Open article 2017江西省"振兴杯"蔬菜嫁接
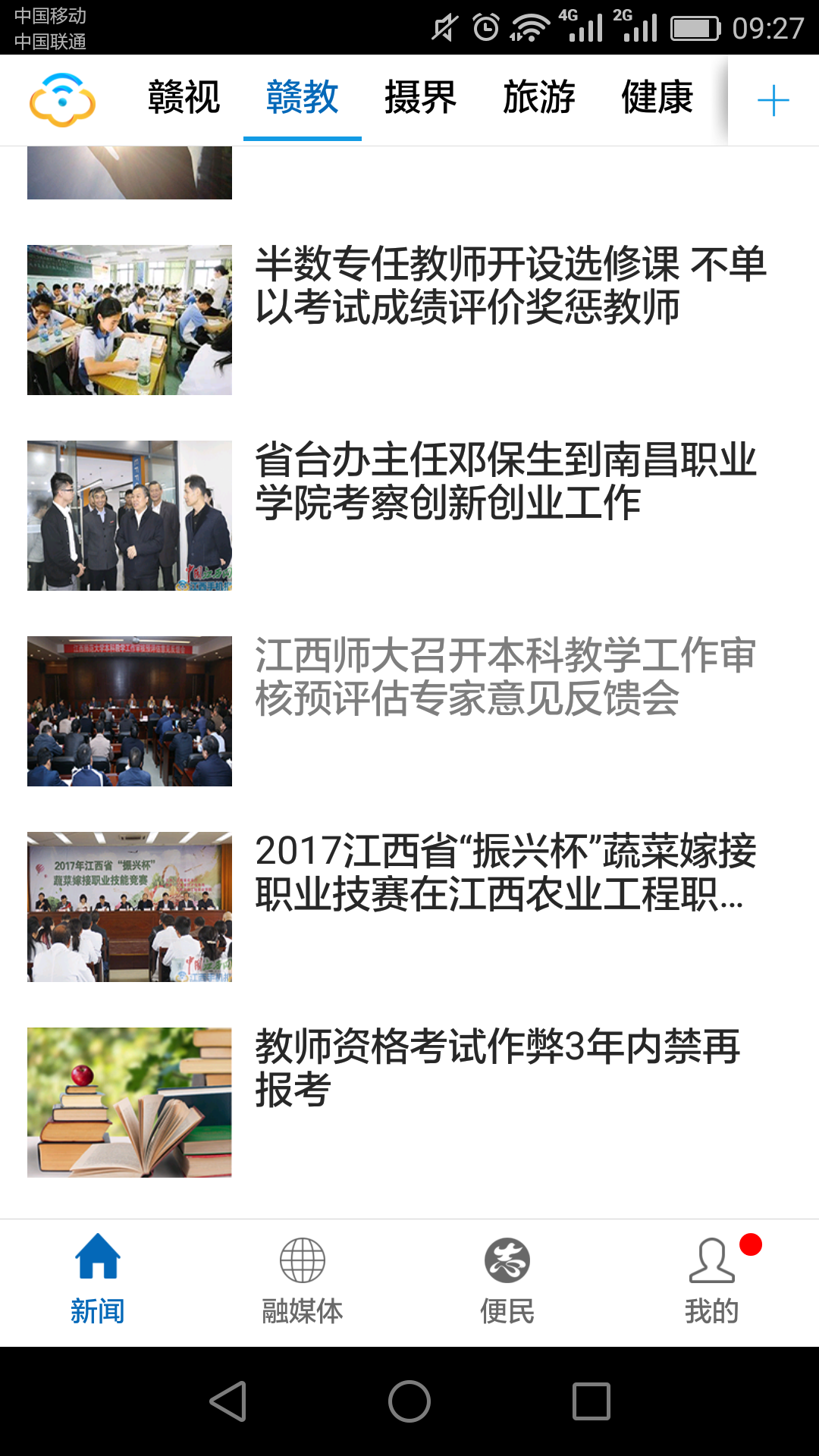Image resolution: width=819 pixels, height=1456 pixels. tap(505, 874)
